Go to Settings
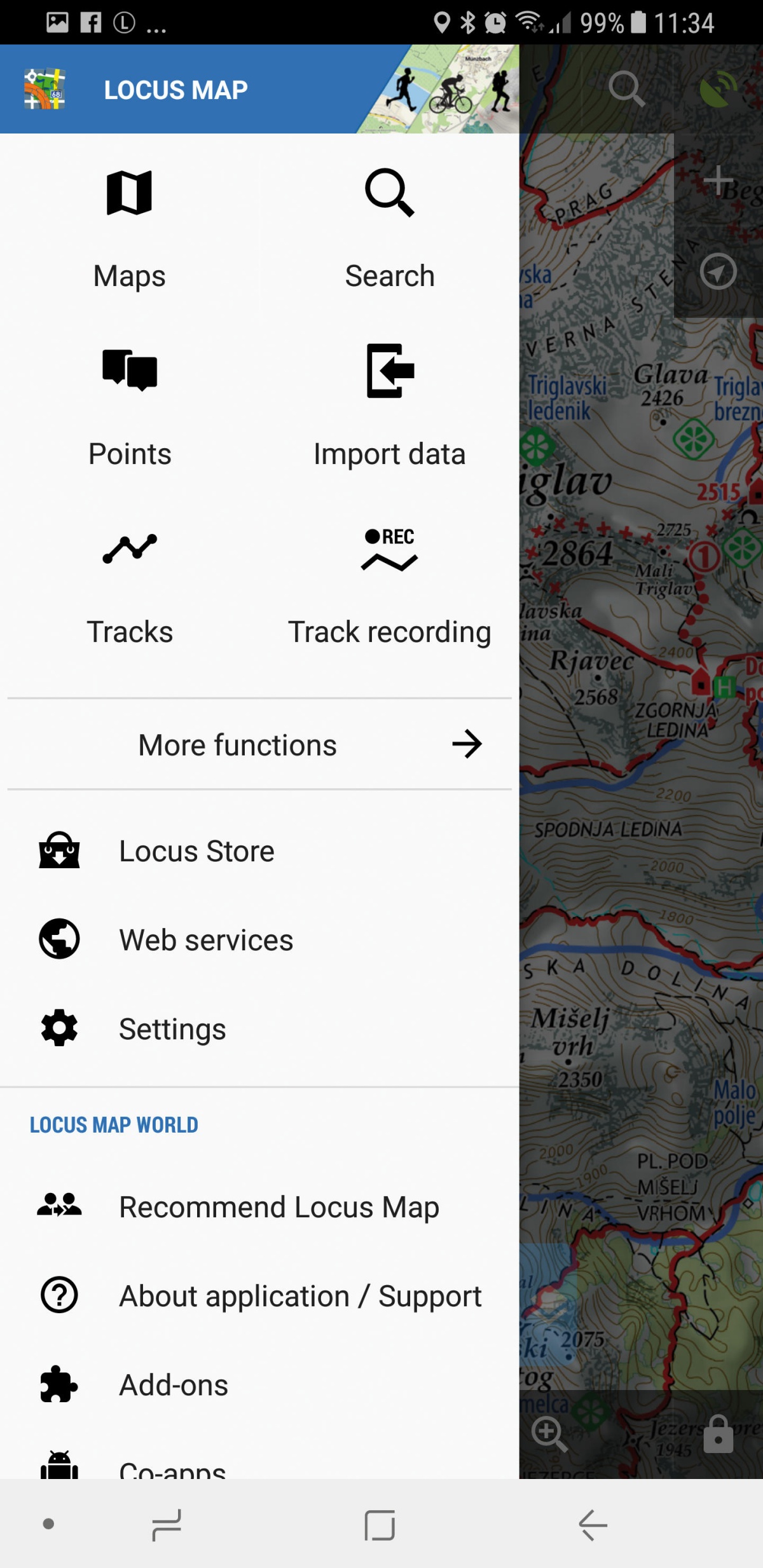The width and height of the screenshot is (763, 1568). (x=172, y=1029)
